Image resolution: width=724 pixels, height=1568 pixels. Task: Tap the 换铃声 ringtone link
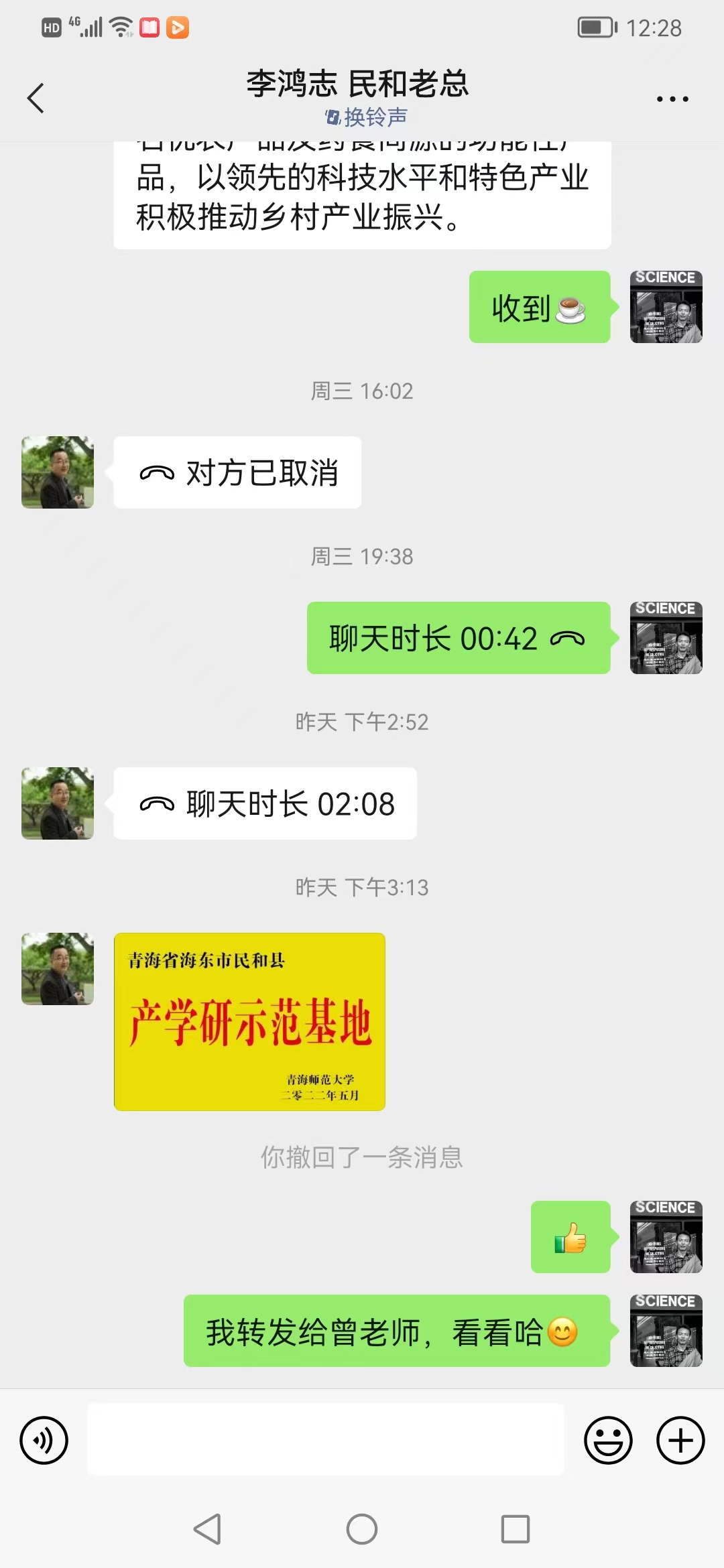(x=366, y=117)
